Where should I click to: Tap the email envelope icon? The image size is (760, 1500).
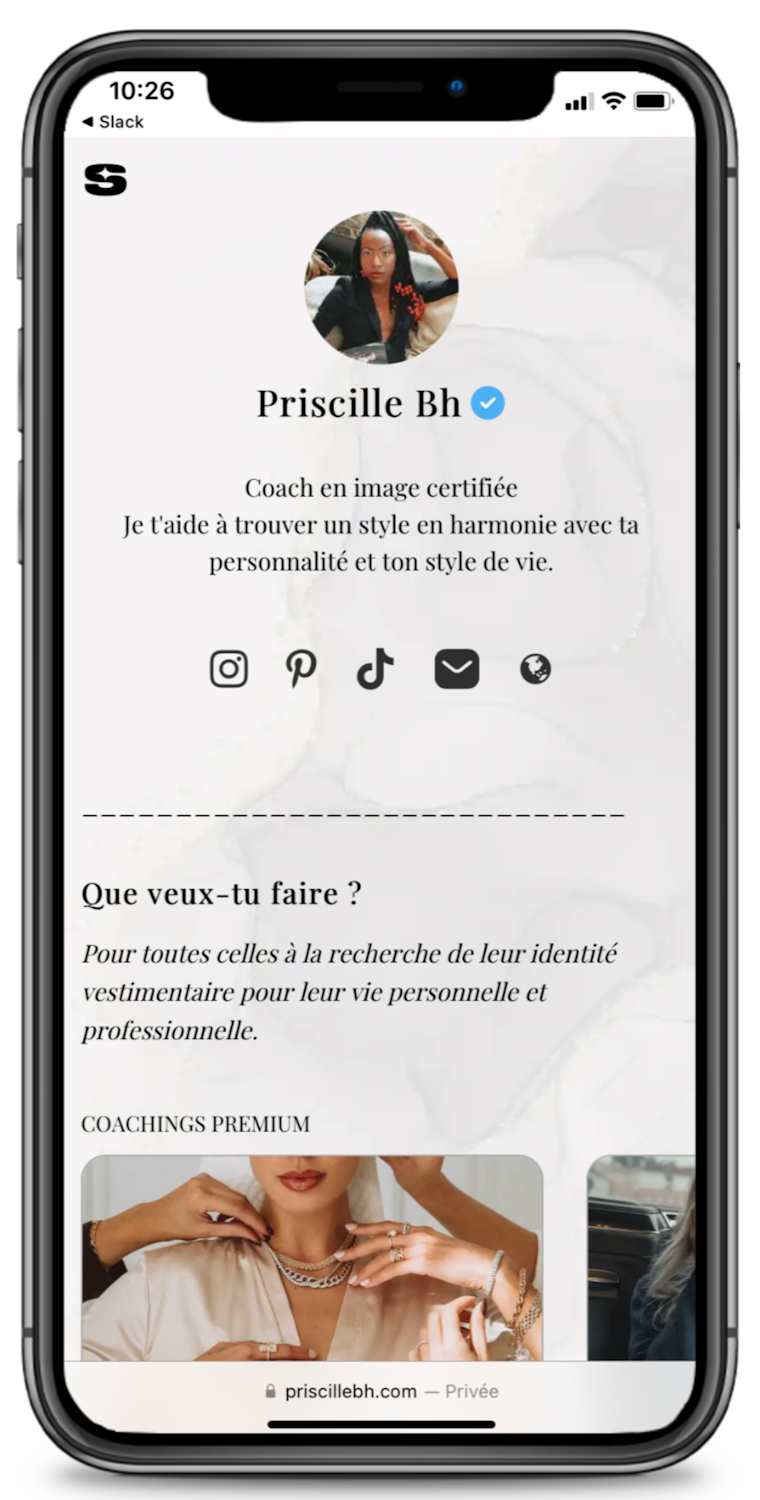pos(457,669)
